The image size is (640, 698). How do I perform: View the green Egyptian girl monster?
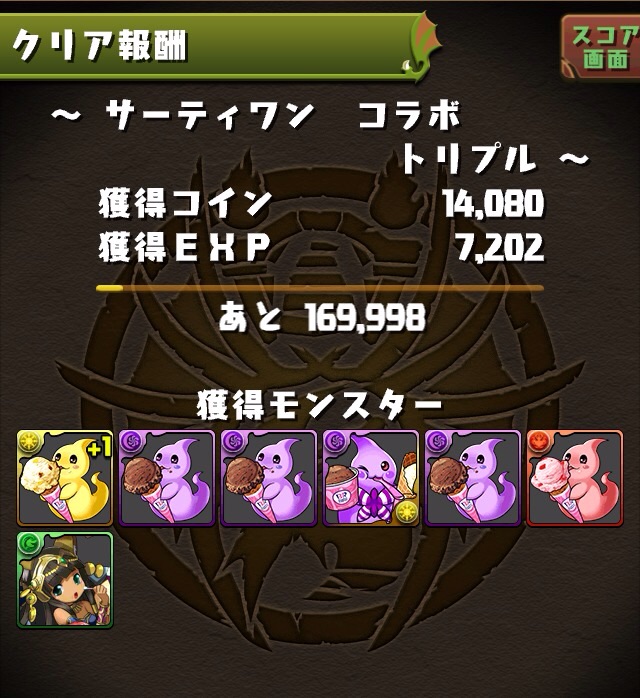pos(65,580)
